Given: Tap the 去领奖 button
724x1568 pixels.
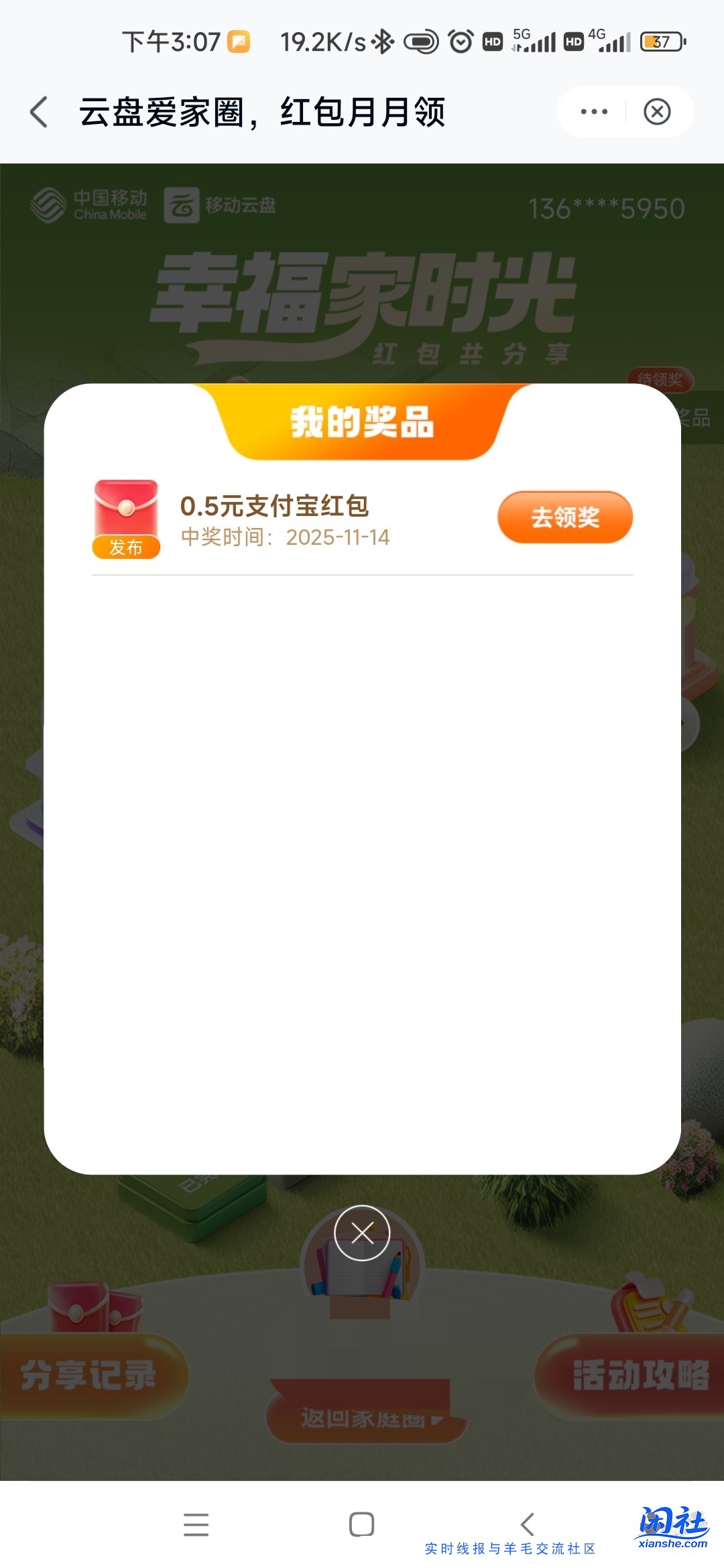Looking at the screenshot, I should point(565,516).
